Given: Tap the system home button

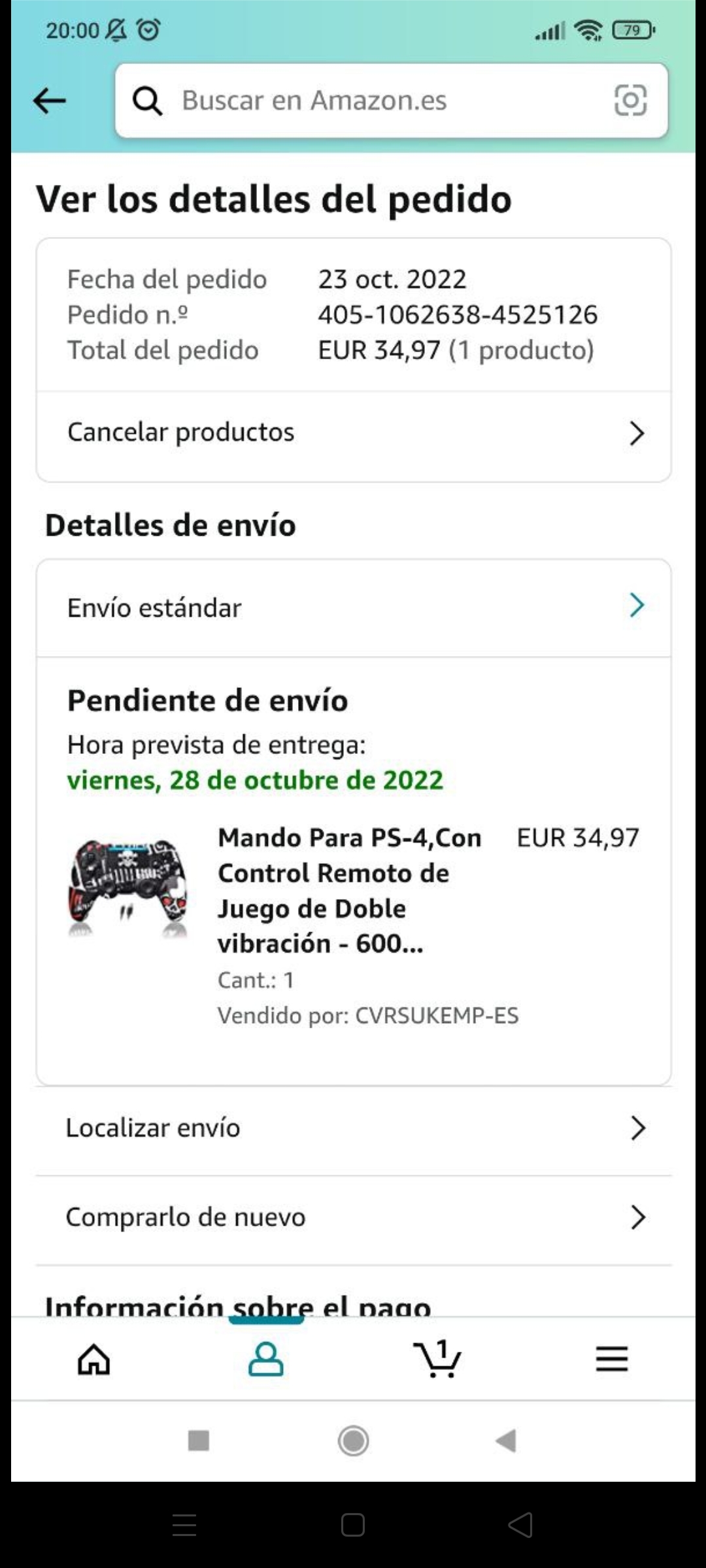Looking at the screenshot, I should [x=353, y=1441].
